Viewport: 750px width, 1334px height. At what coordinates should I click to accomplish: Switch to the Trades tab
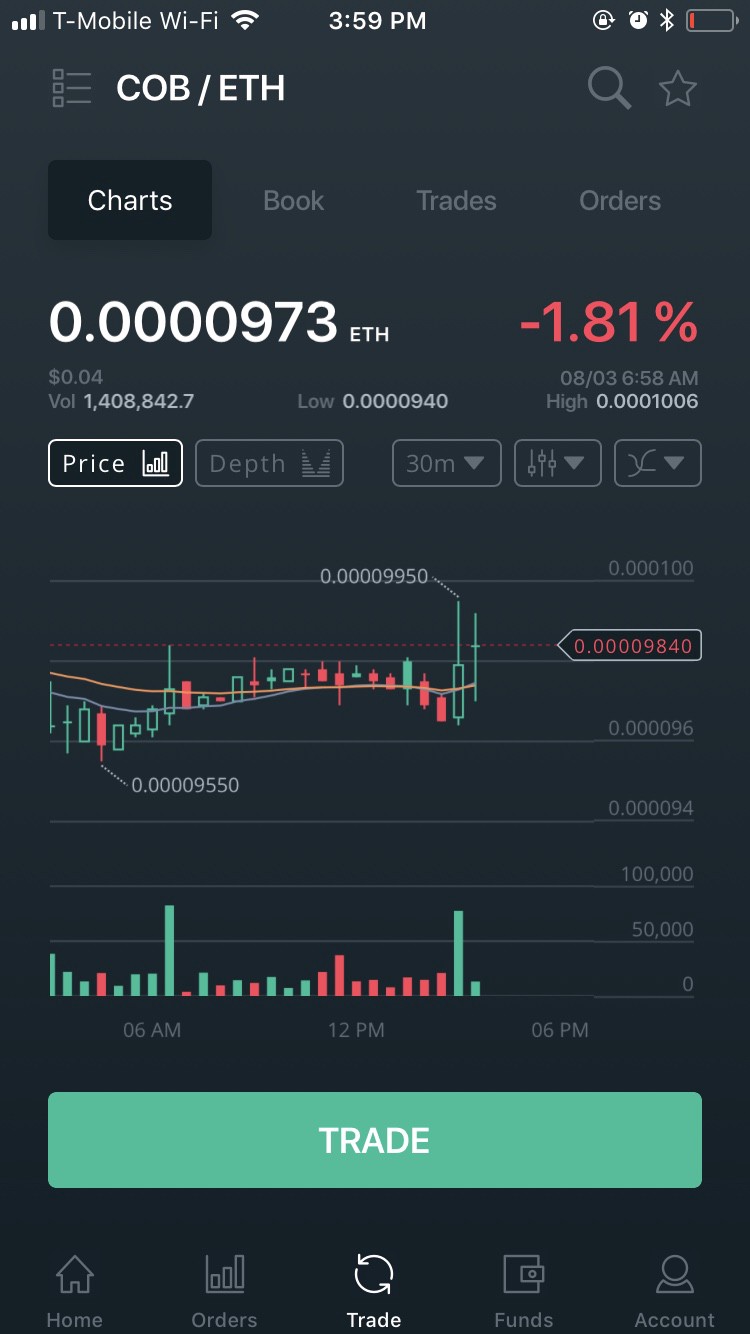pyautogui.click(x=456, y=200)
